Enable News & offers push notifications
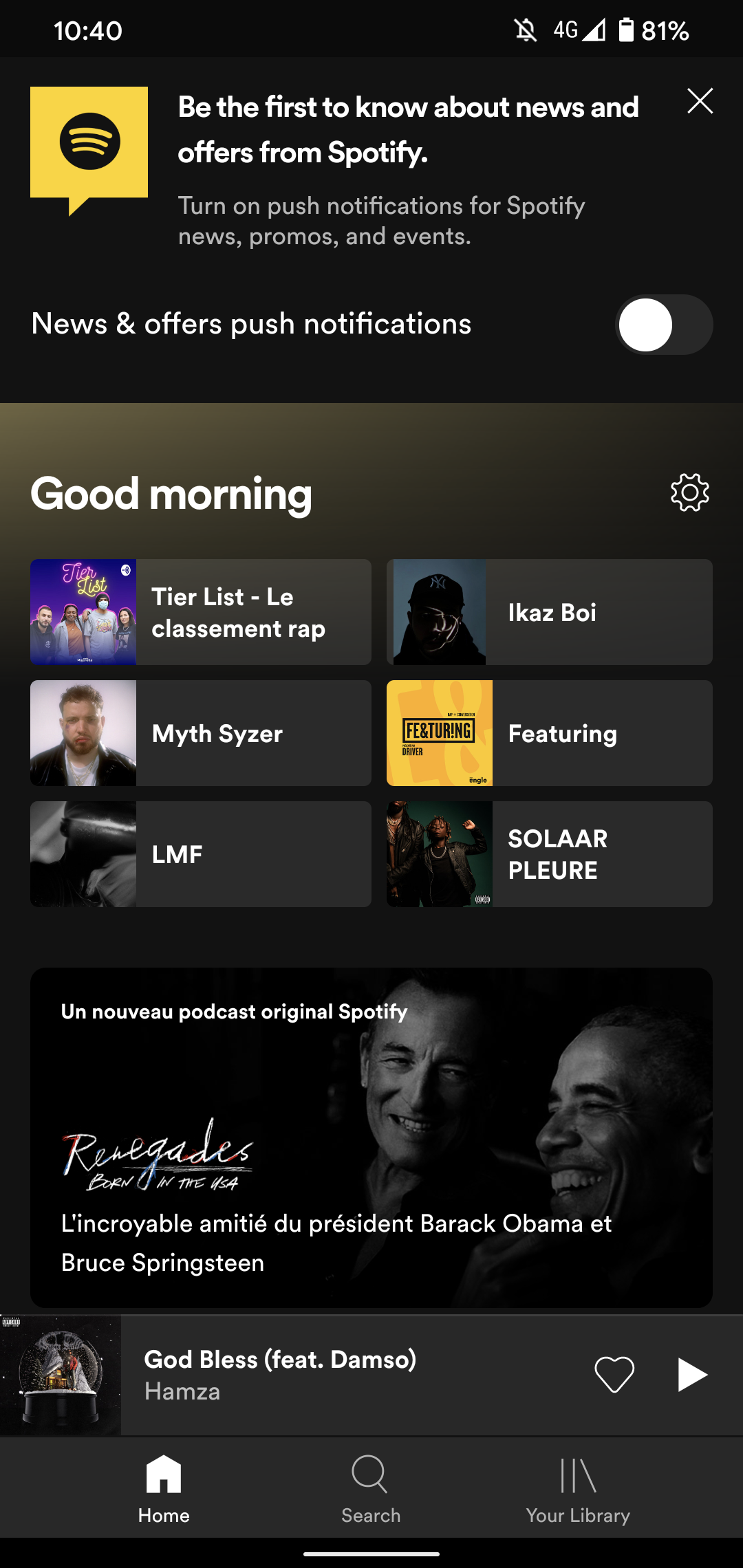This screenshot has width=743, height=1568. point(663,324)
